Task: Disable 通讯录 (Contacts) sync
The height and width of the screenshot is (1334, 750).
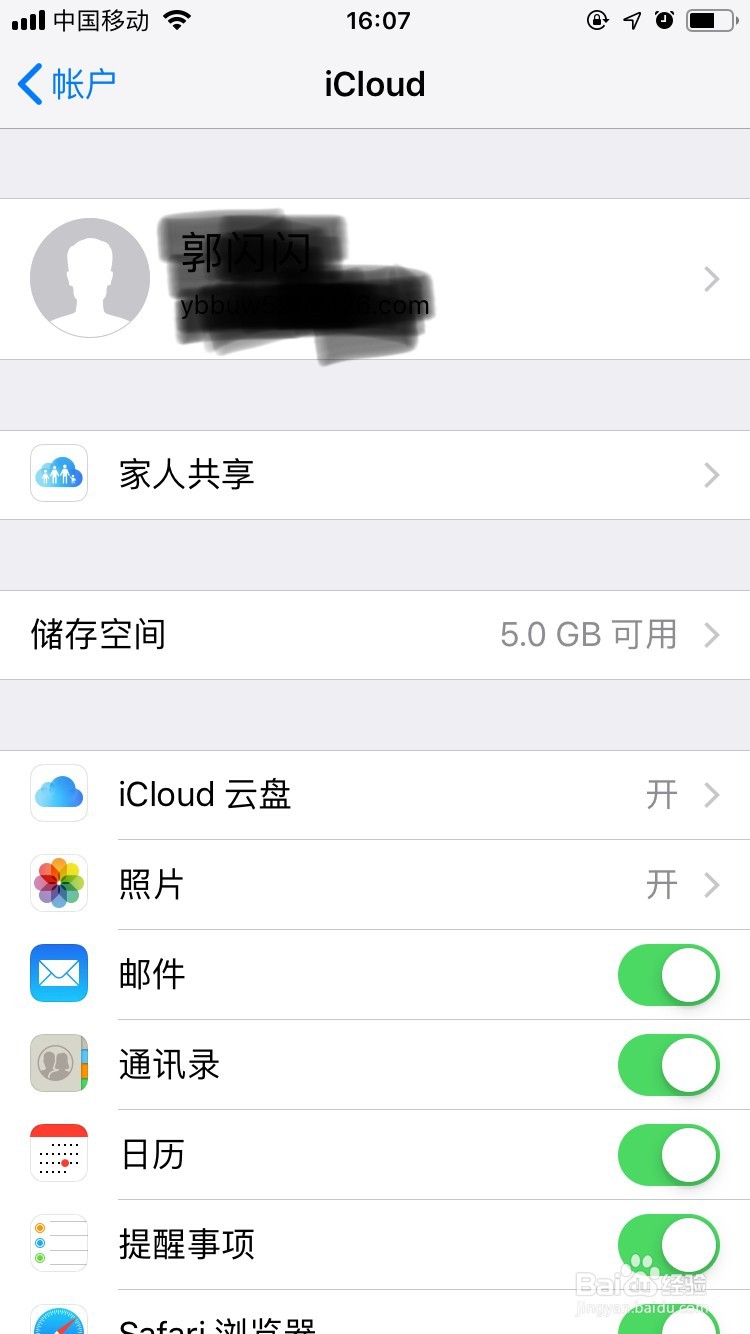Action: [668, 1064]
